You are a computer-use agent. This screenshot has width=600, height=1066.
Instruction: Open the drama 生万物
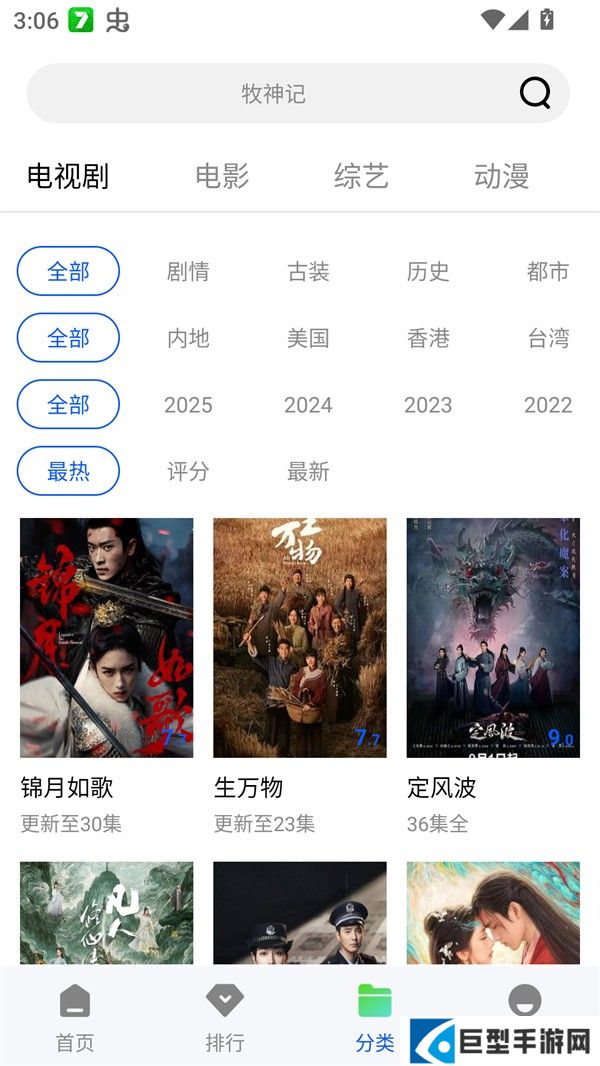(x=299, y=638)
